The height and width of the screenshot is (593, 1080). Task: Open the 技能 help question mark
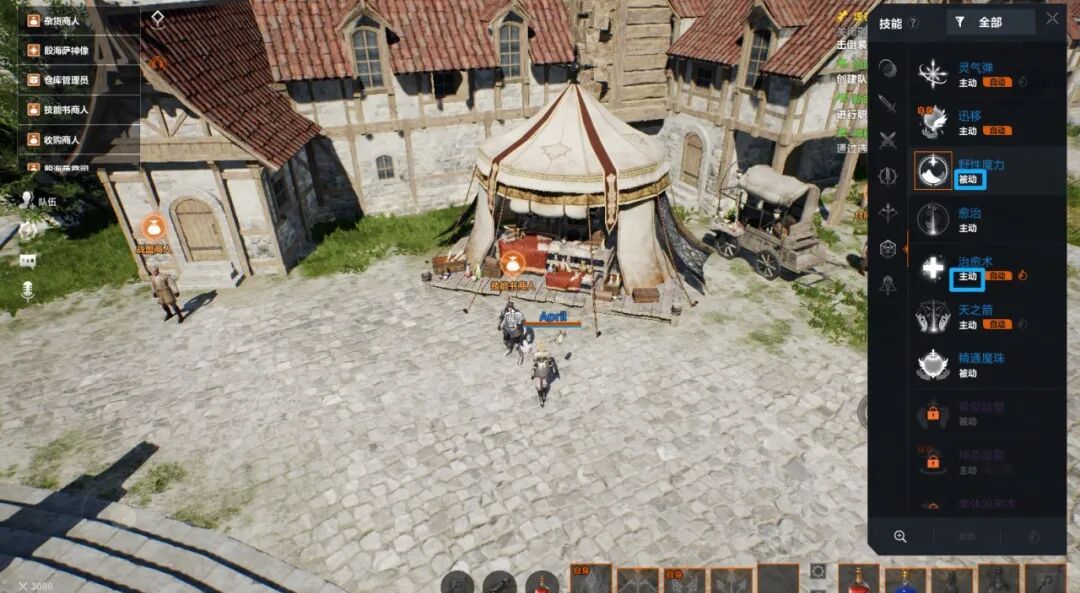click(913, 23)
